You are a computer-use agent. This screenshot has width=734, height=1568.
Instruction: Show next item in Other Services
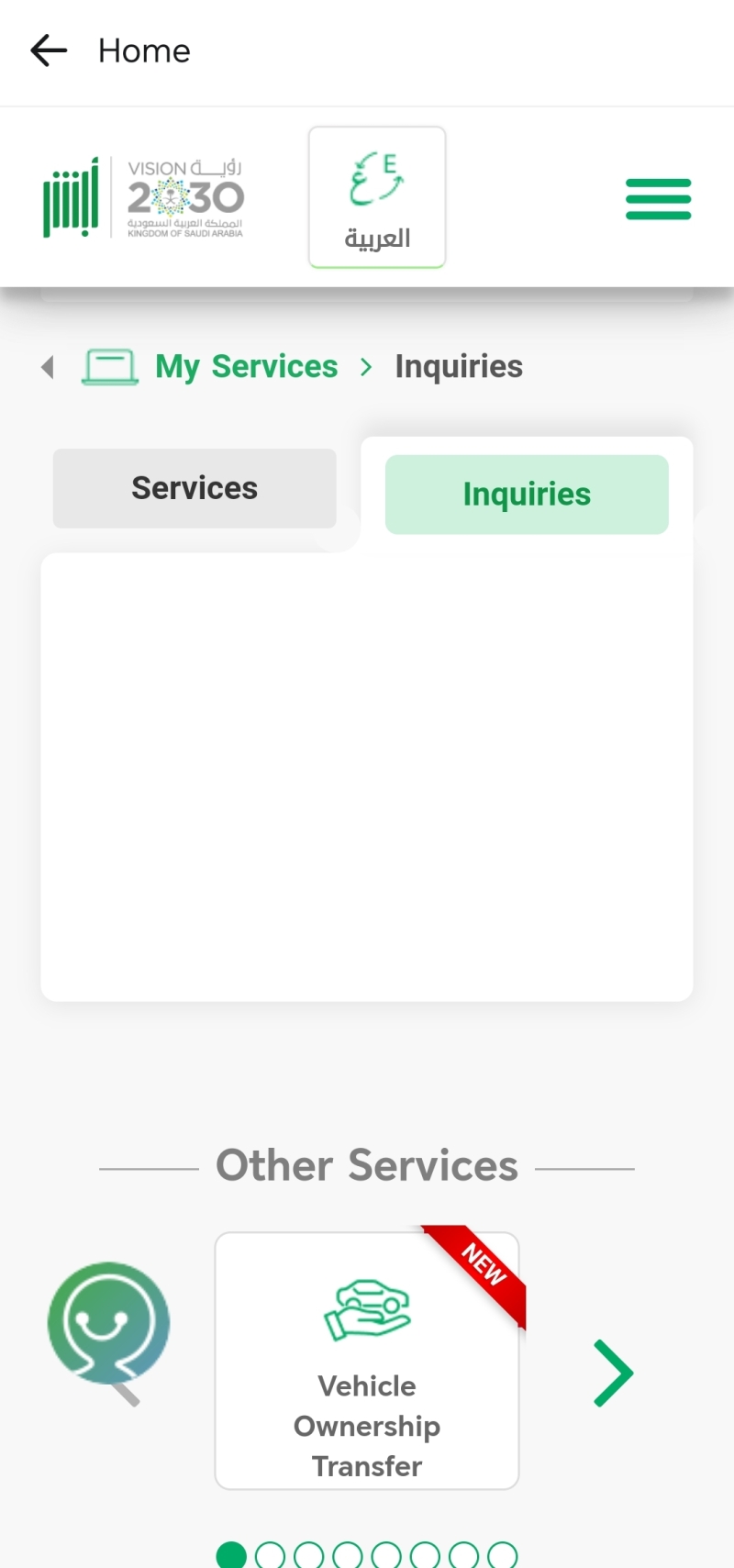613,1373
